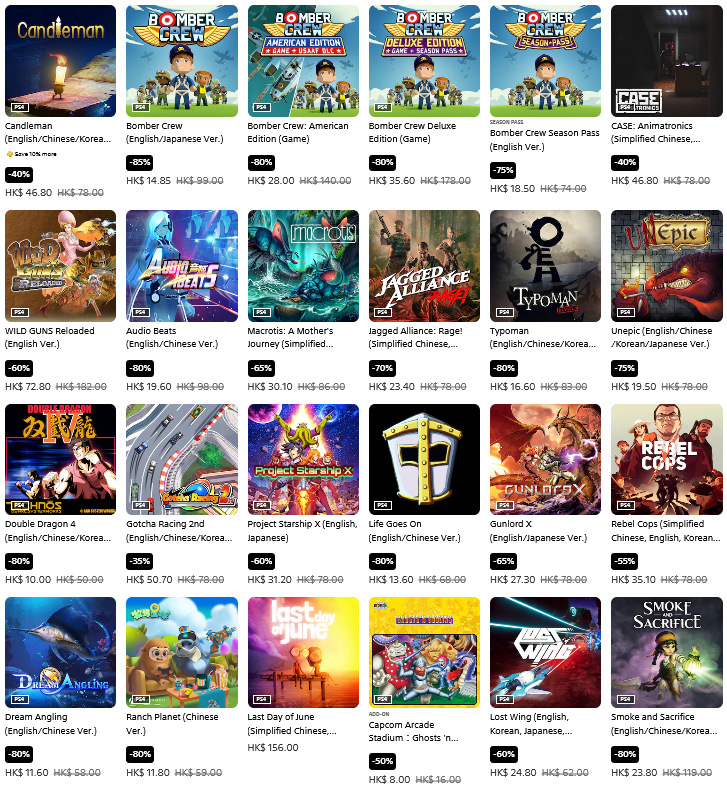Open Gotcha Racing 2nd
Image resolution: width=727 pixels, height=792 pixels.
click(x=181, y=459)
